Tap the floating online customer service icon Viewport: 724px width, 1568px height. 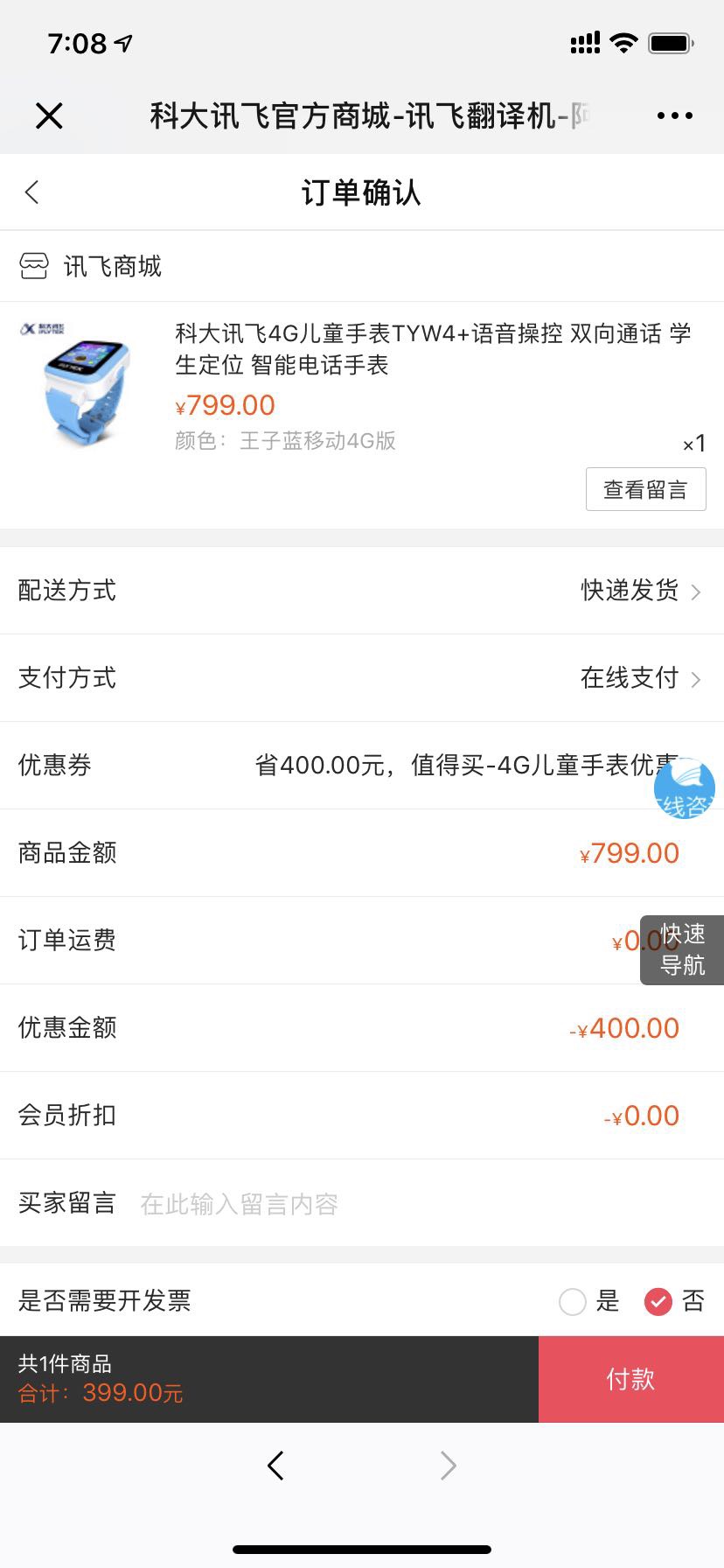point(685,787)
